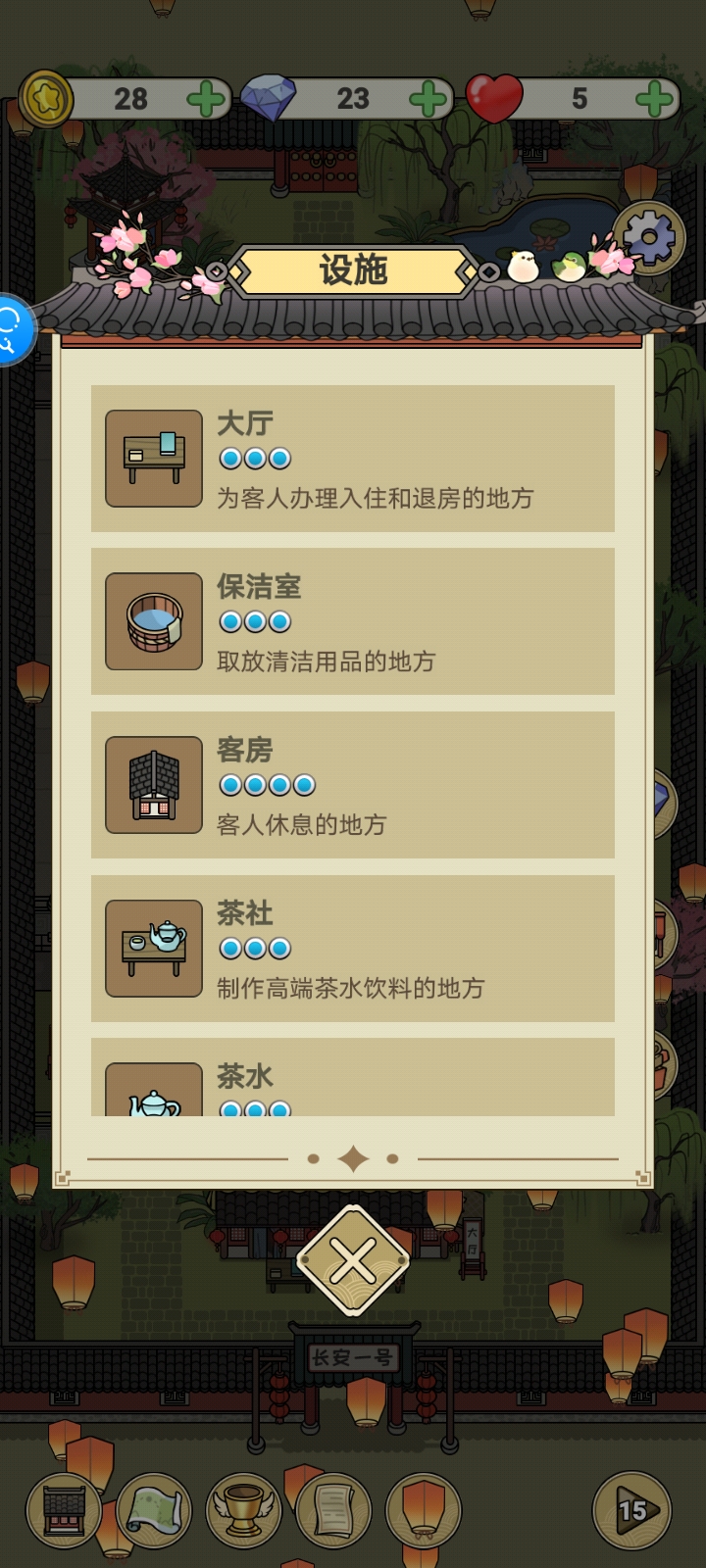Open the 茶水 facility row

tap(353, 1077)
